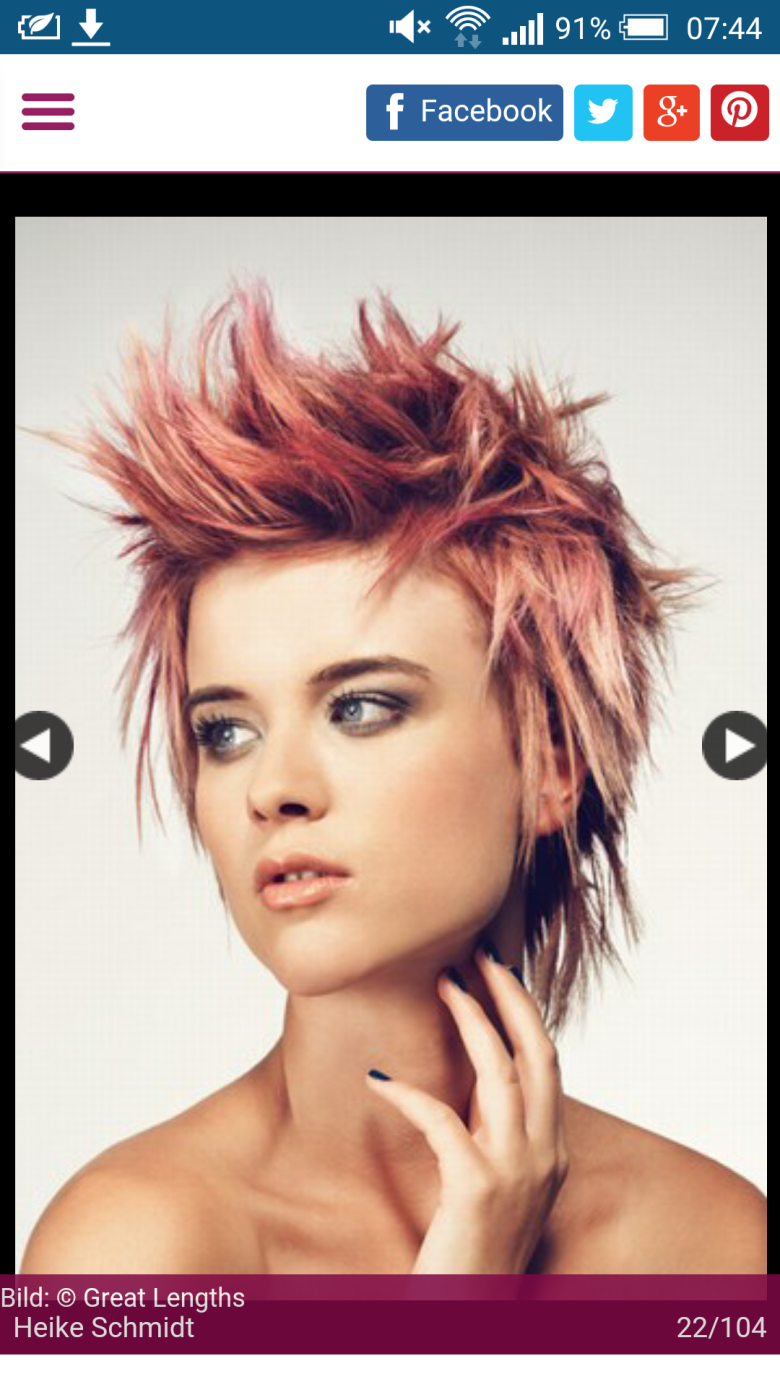
Task: Go to the next gallery image
Action: tap(735, 745)
